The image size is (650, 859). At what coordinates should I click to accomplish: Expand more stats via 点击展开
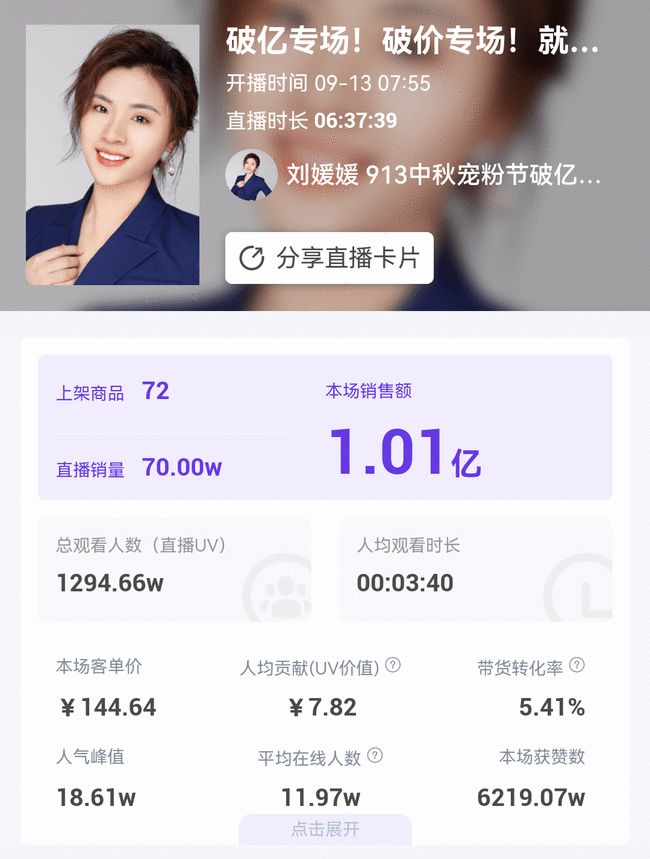pos(325,829)
